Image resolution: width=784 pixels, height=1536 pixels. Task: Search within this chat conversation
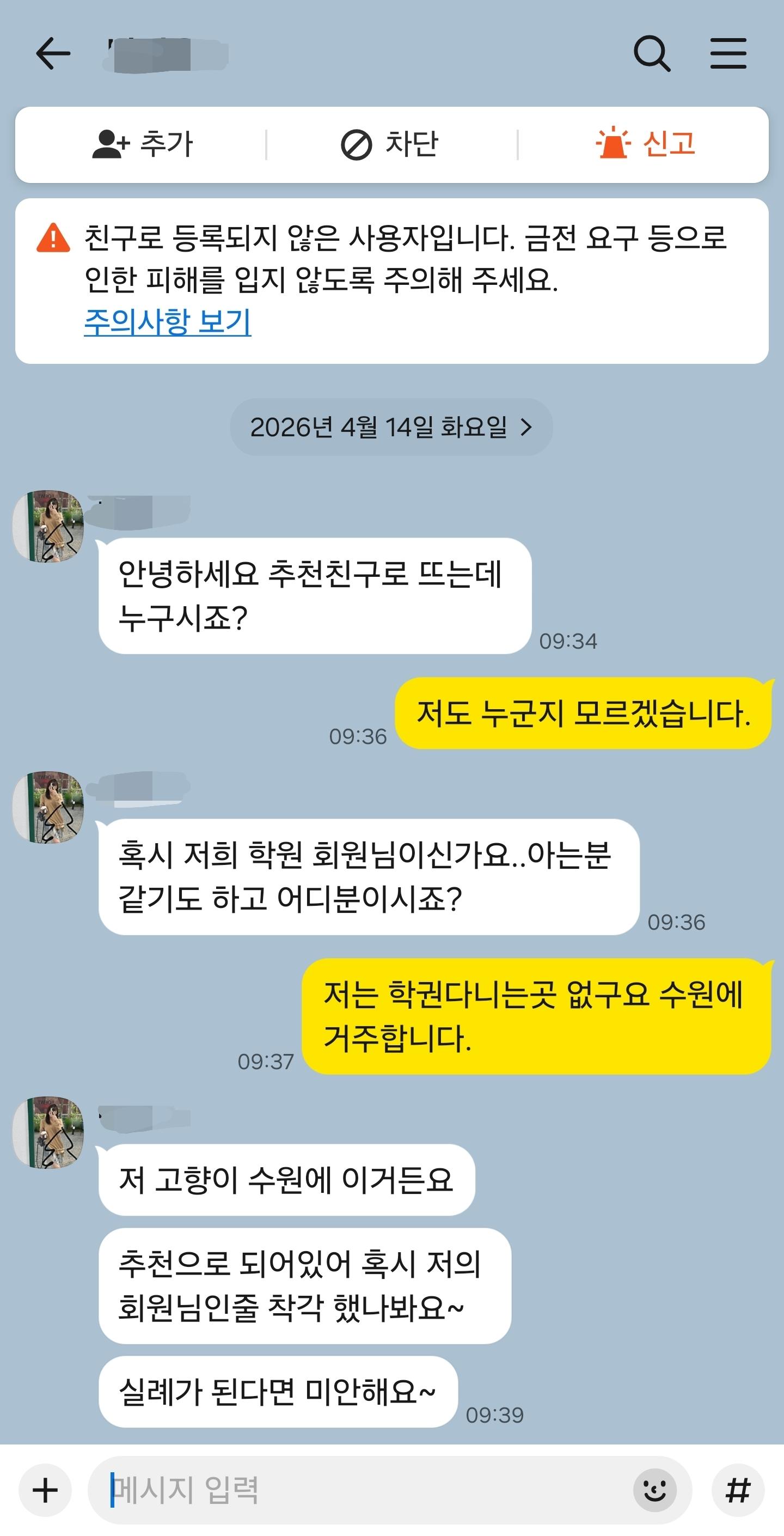coord(652,54)
